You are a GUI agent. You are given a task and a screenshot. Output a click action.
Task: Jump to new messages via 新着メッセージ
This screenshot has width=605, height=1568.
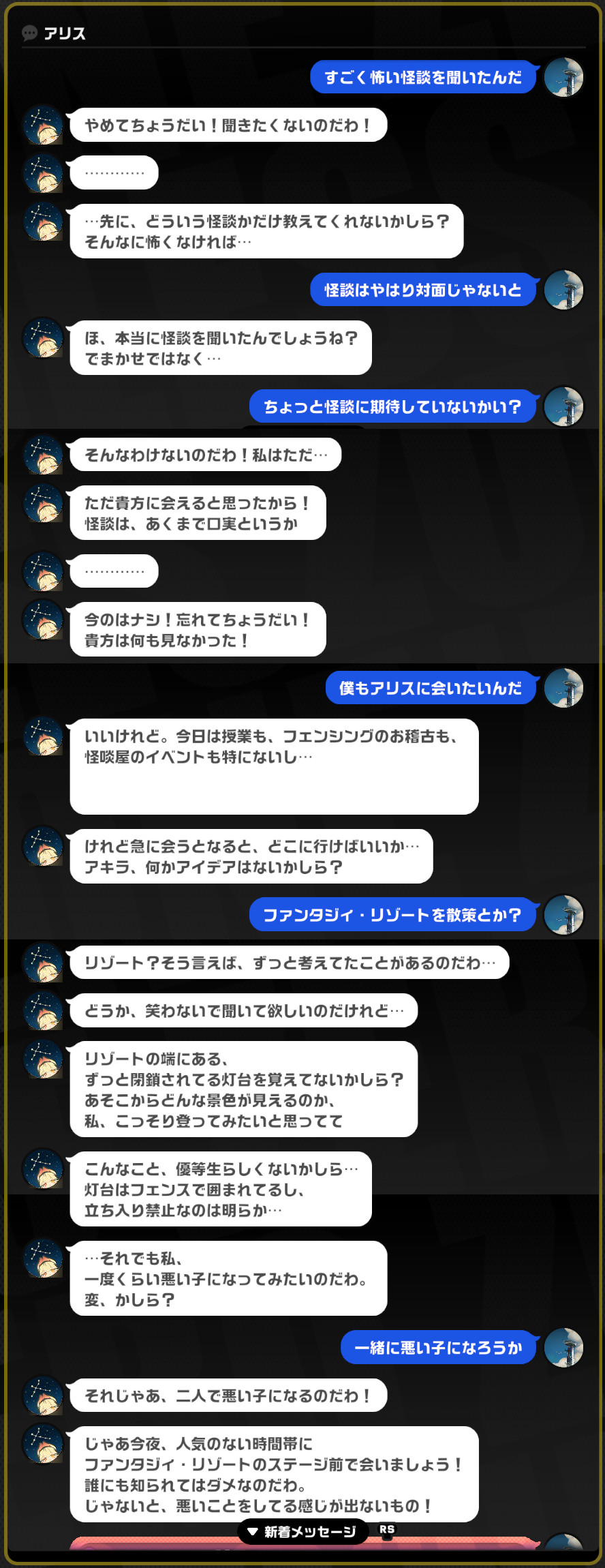[302, 1531]
